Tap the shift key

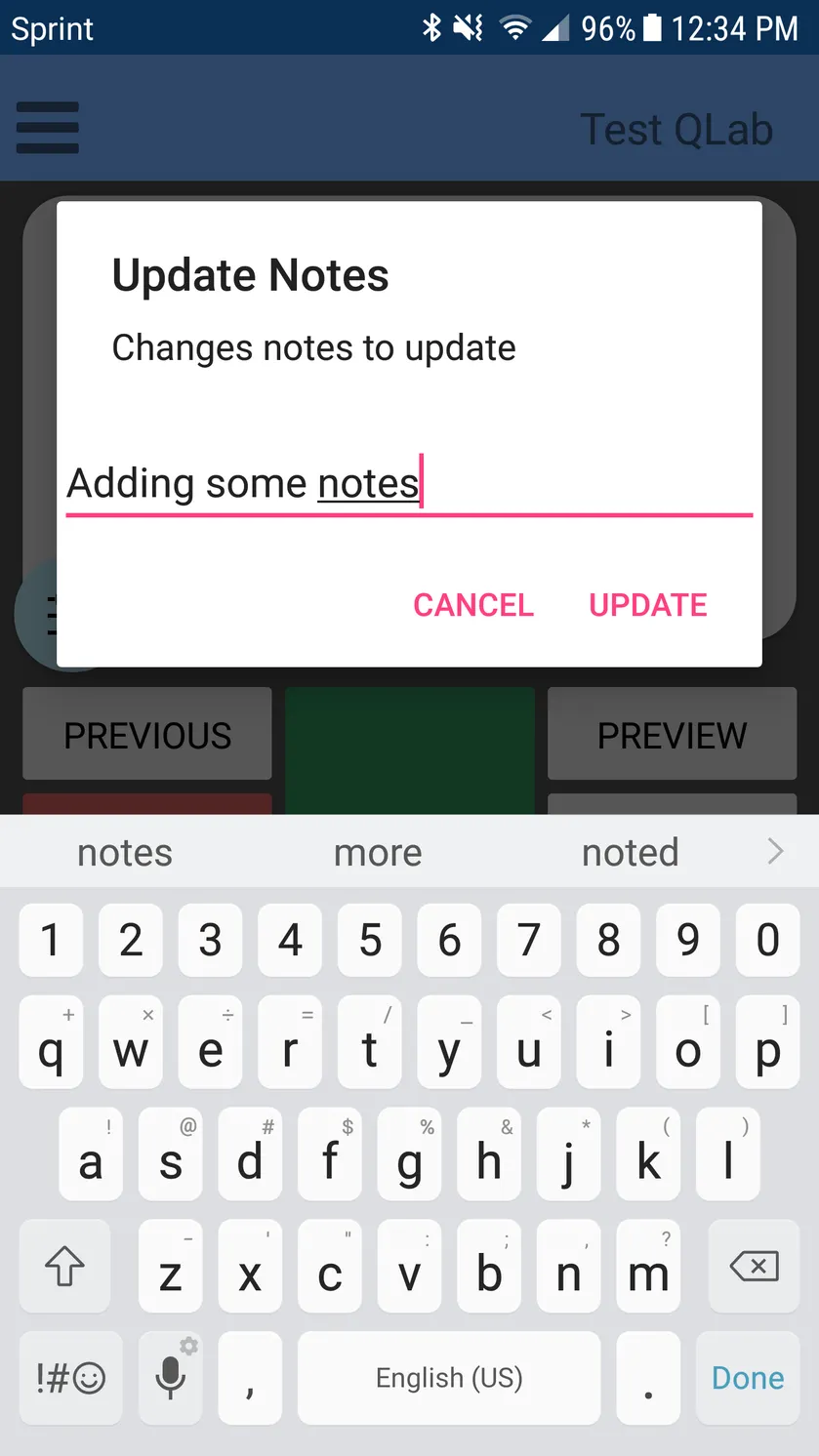(65, 1267)
